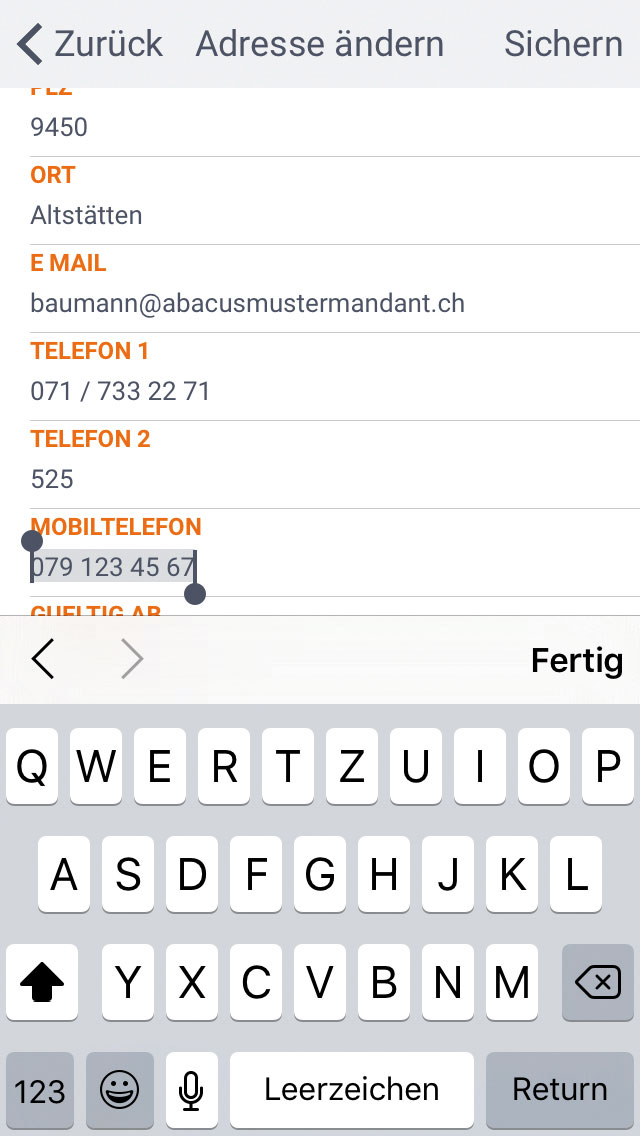Start dictation with the microphone key
The height and width of the screenshot is (1136, 640).
click(x=191, y=1090)
